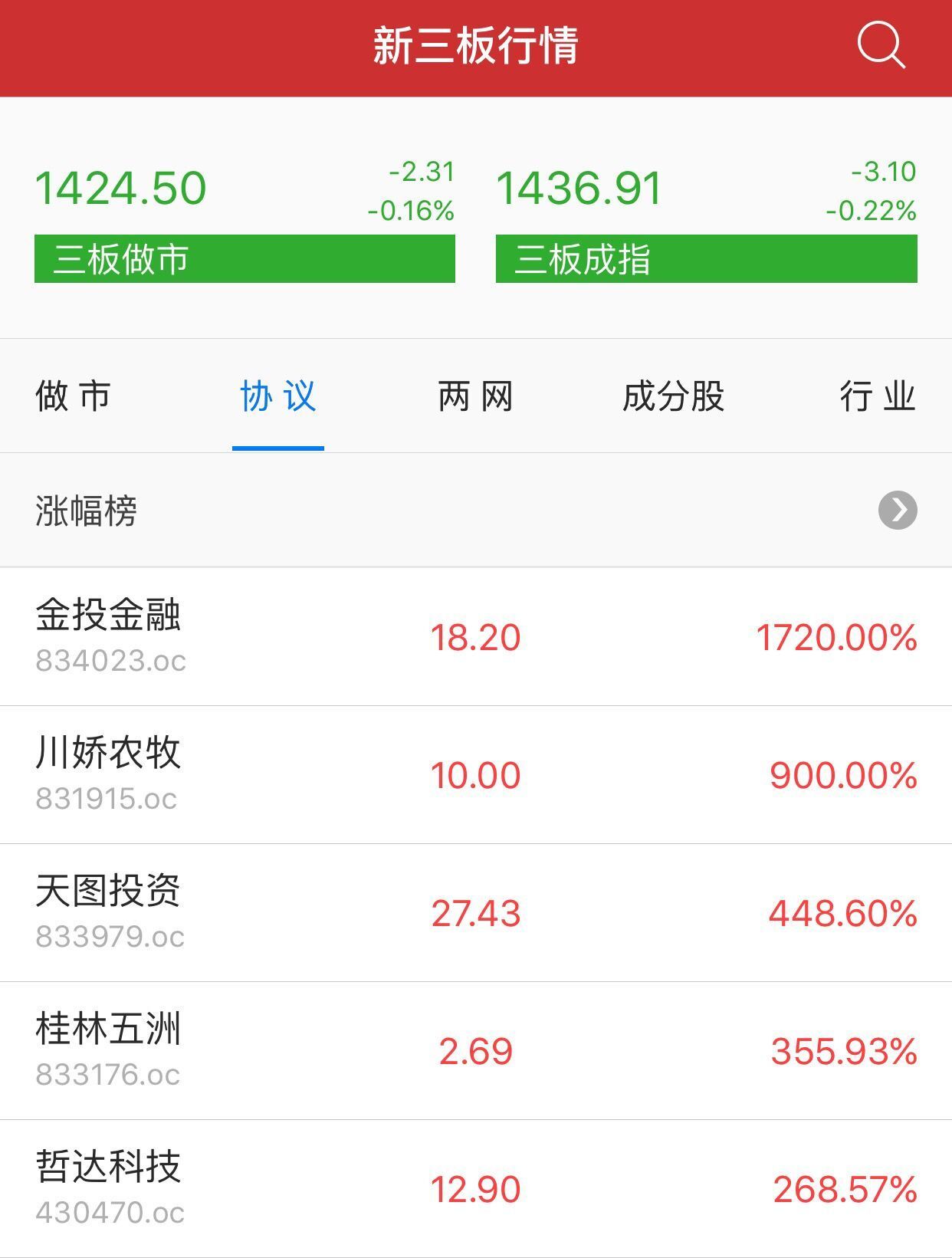Switch to the 做市 tab
The image size is (952, 1258).
pyautogui.click(x=74, y=396)
